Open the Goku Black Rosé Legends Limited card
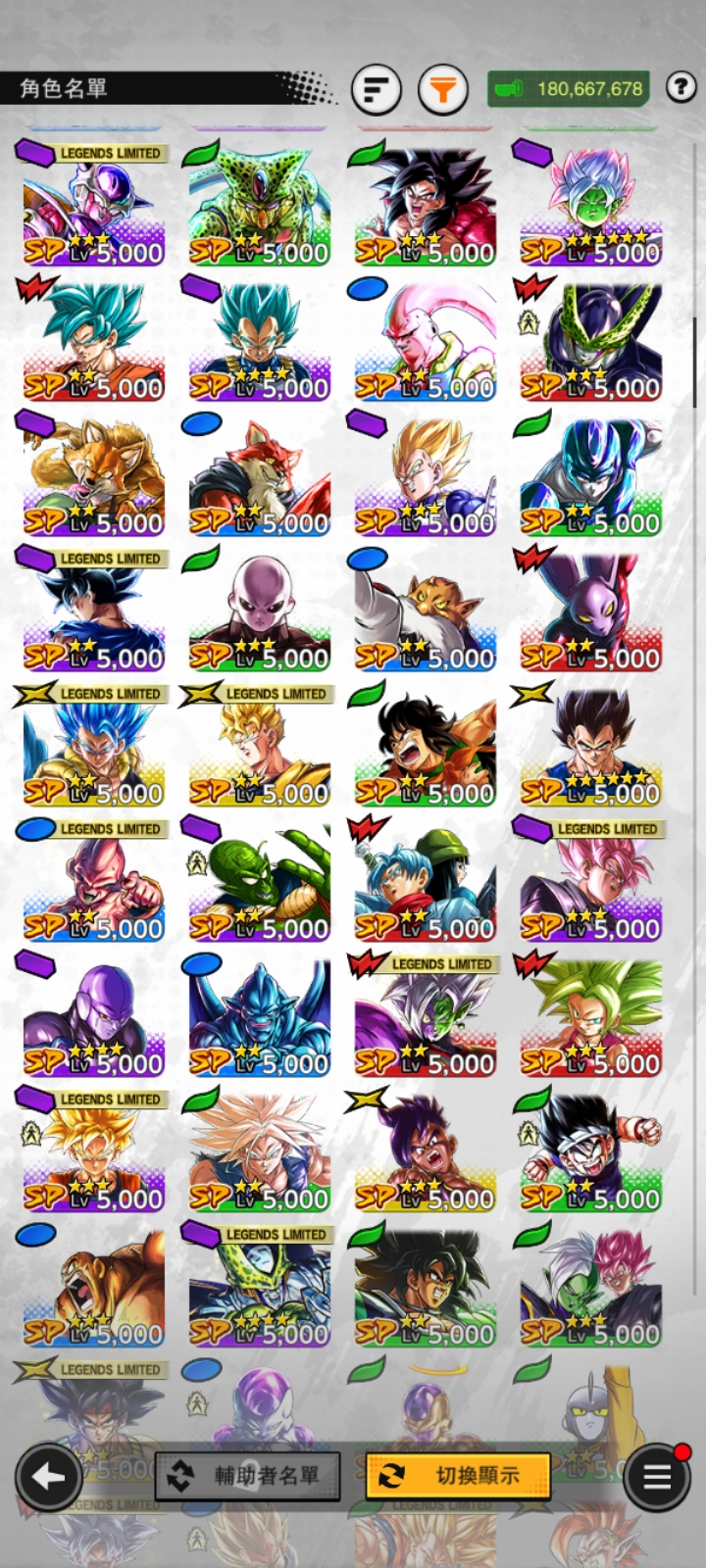 pyautogui.click(x=590, y=882)
